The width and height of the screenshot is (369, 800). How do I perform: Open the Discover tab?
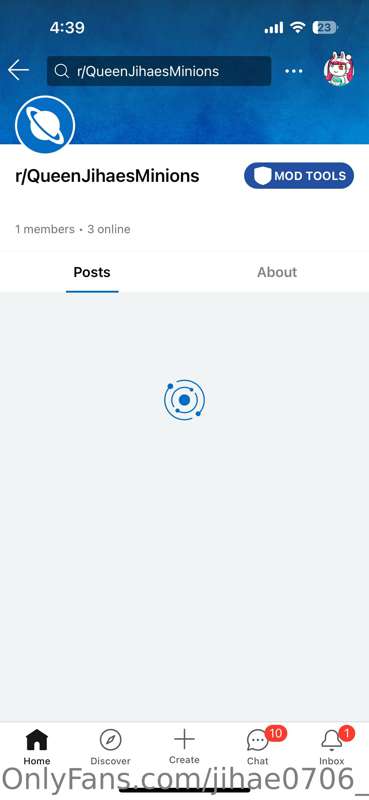coord(110,747)
